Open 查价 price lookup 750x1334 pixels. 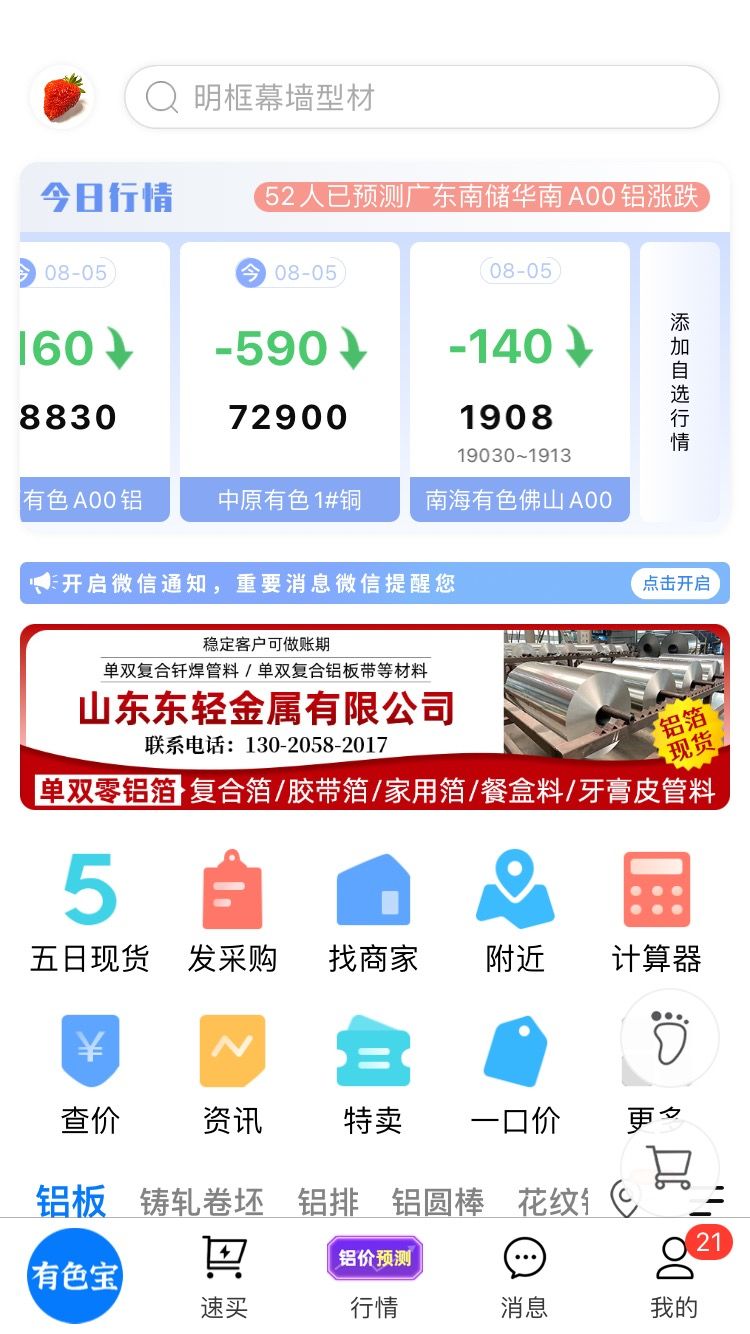pos(90,1074)
